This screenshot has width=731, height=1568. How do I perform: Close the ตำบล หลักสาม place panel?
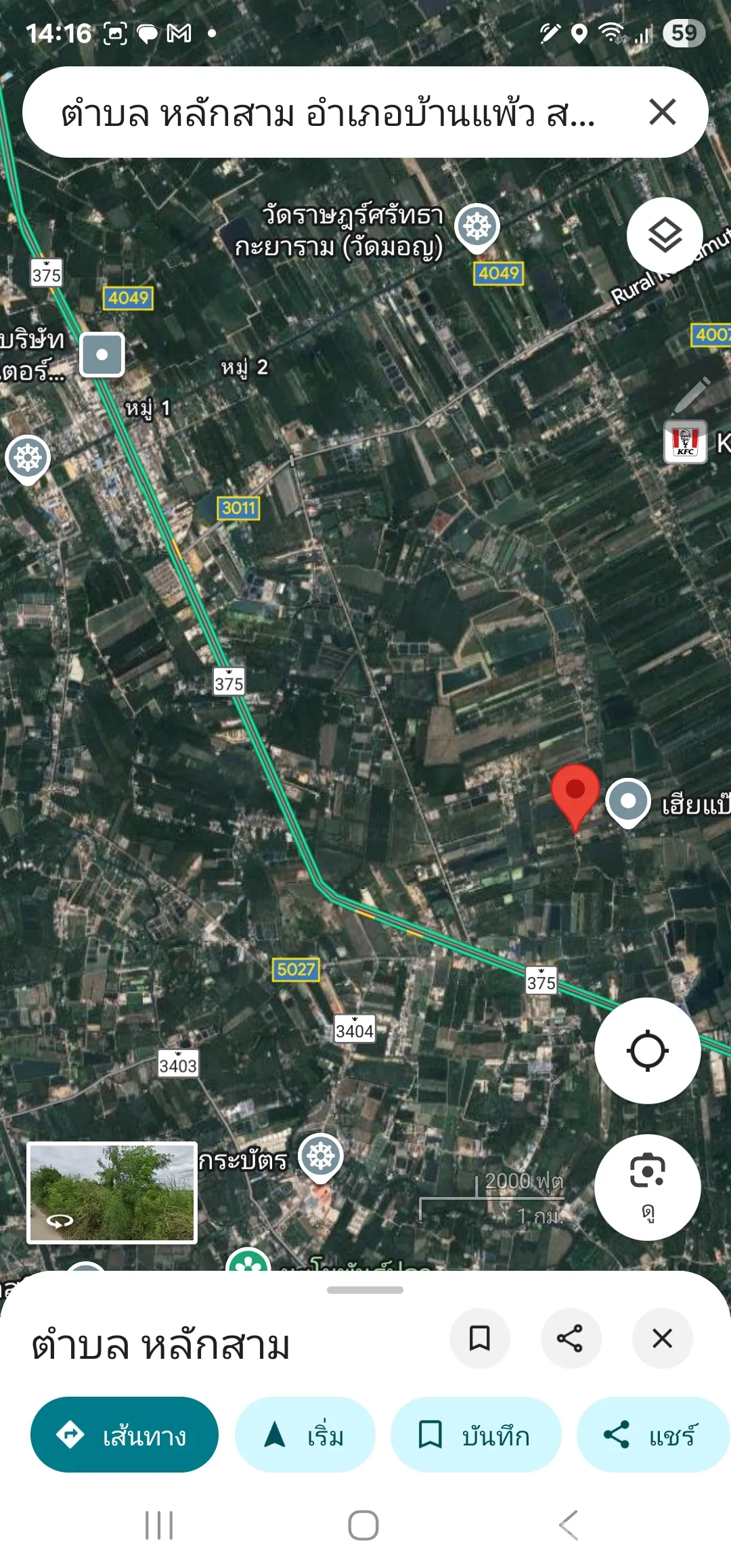click(662, 1338)
